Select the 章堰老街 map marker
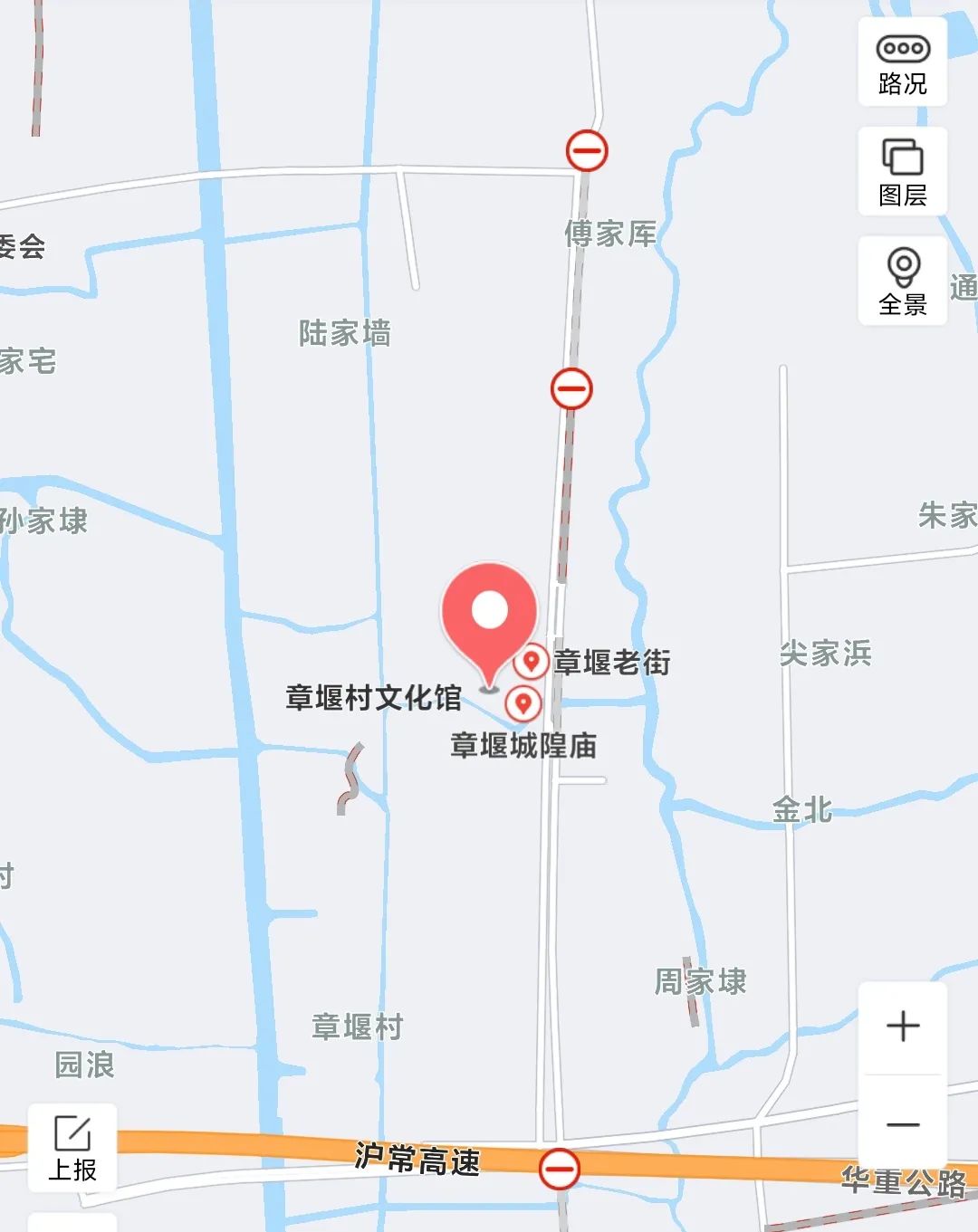Screen dimensions: 978x1232 coord(531,661)
